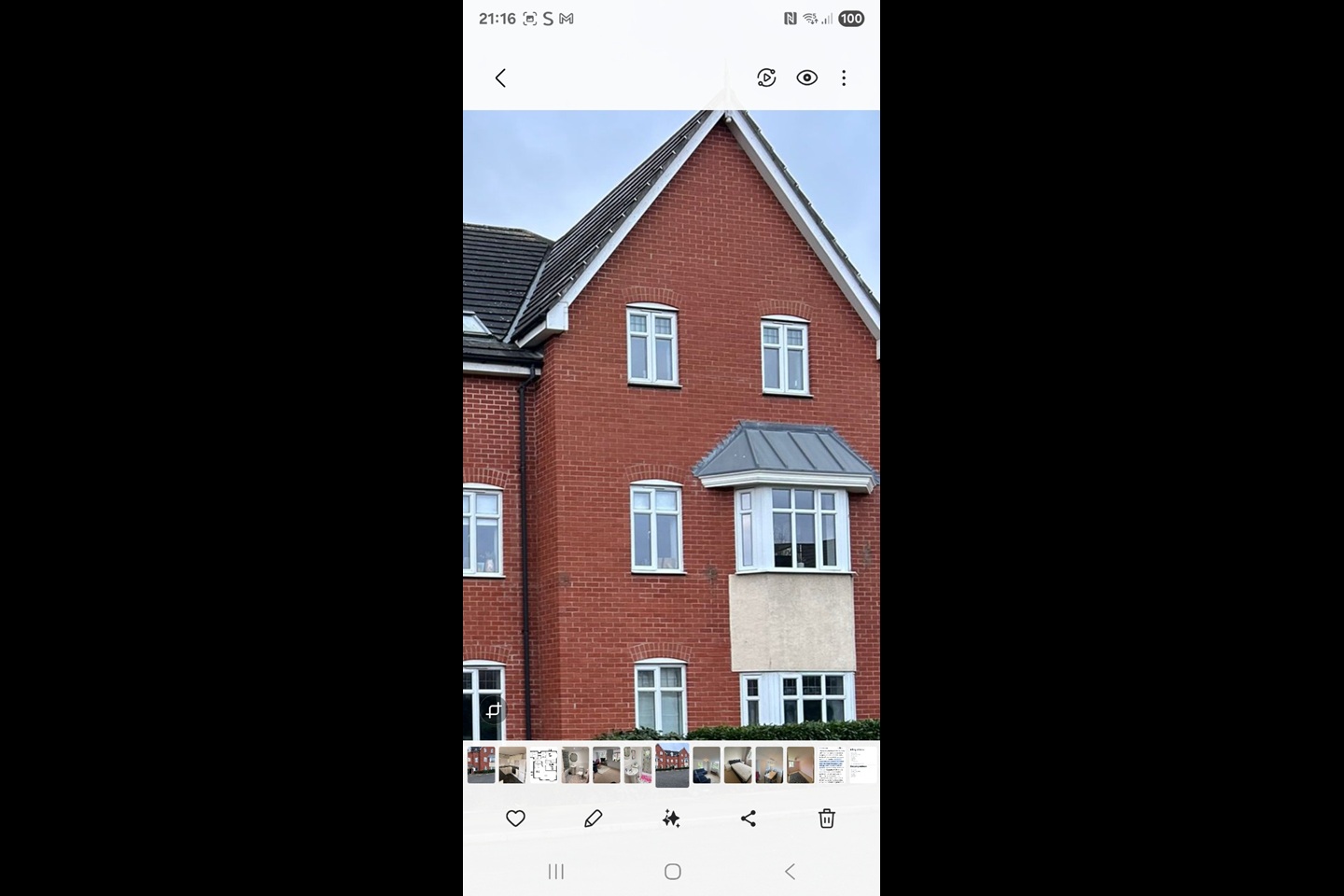
Task: Tap the motion photo remaster icon
Action: [x=766, y=77]
